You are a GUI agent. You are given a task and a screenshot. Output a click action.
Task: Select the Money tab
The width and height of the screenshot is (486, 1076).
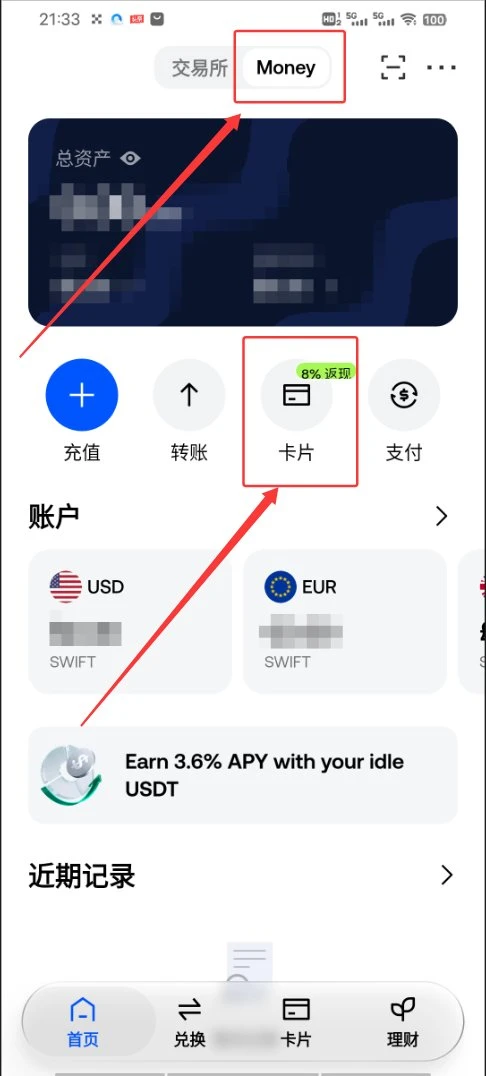pos(286,68)
